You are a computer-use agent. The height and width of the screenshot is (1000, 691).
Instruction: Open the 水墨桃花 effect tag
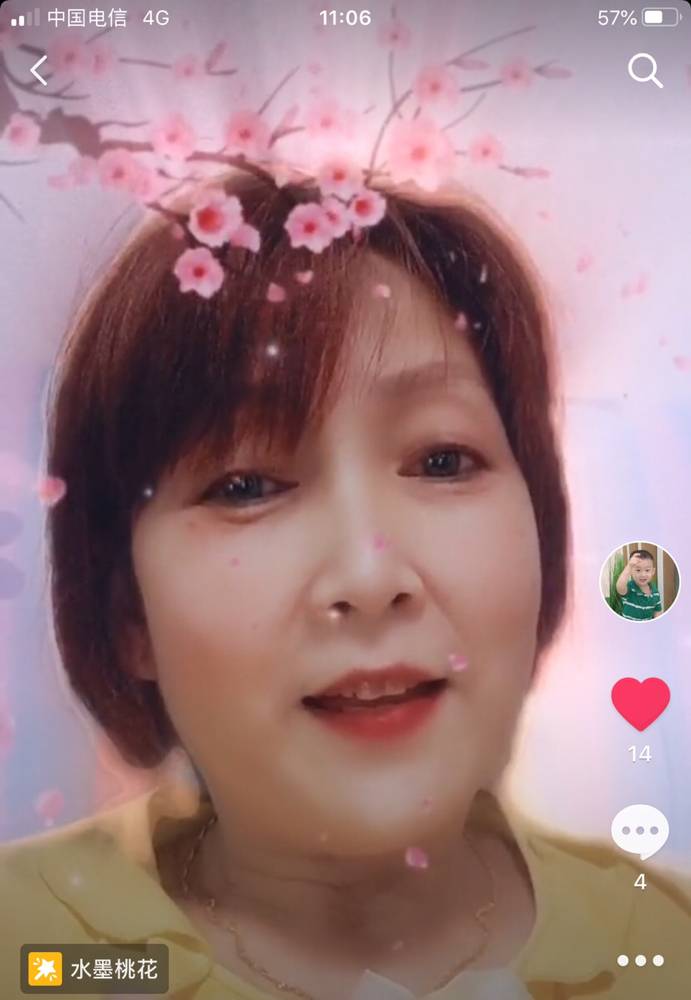click(94, 968)
